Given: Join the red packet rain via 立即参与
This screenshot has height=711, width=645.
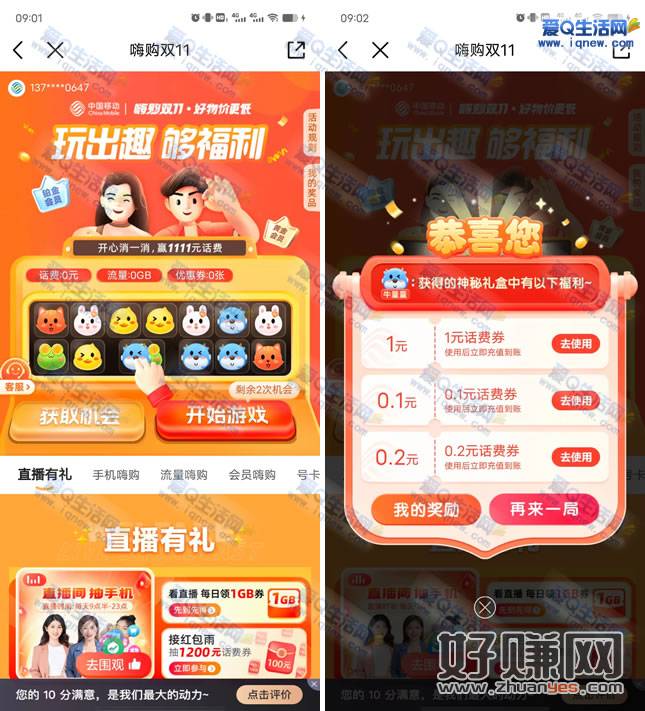Looking at the screenshot, I should click(193, 667).
